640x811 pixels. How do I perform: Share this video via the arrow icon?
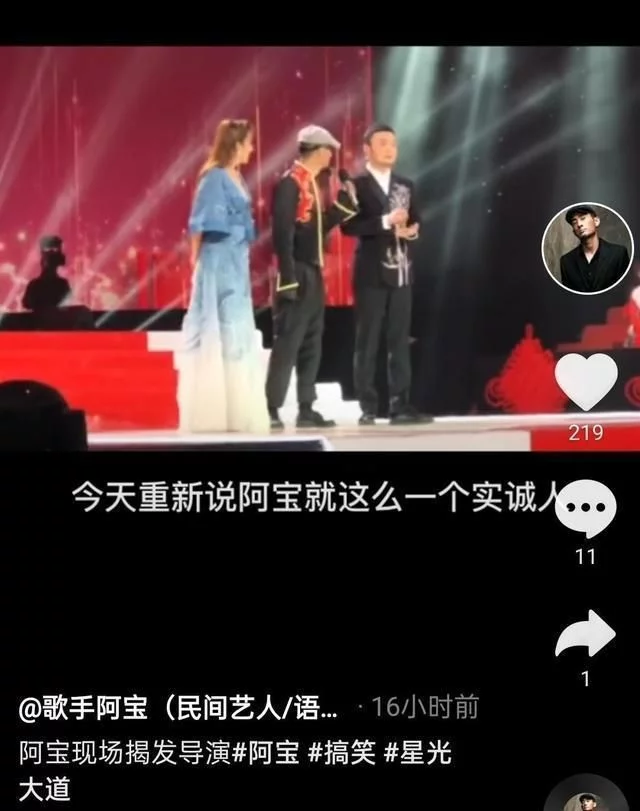(586, 635)
